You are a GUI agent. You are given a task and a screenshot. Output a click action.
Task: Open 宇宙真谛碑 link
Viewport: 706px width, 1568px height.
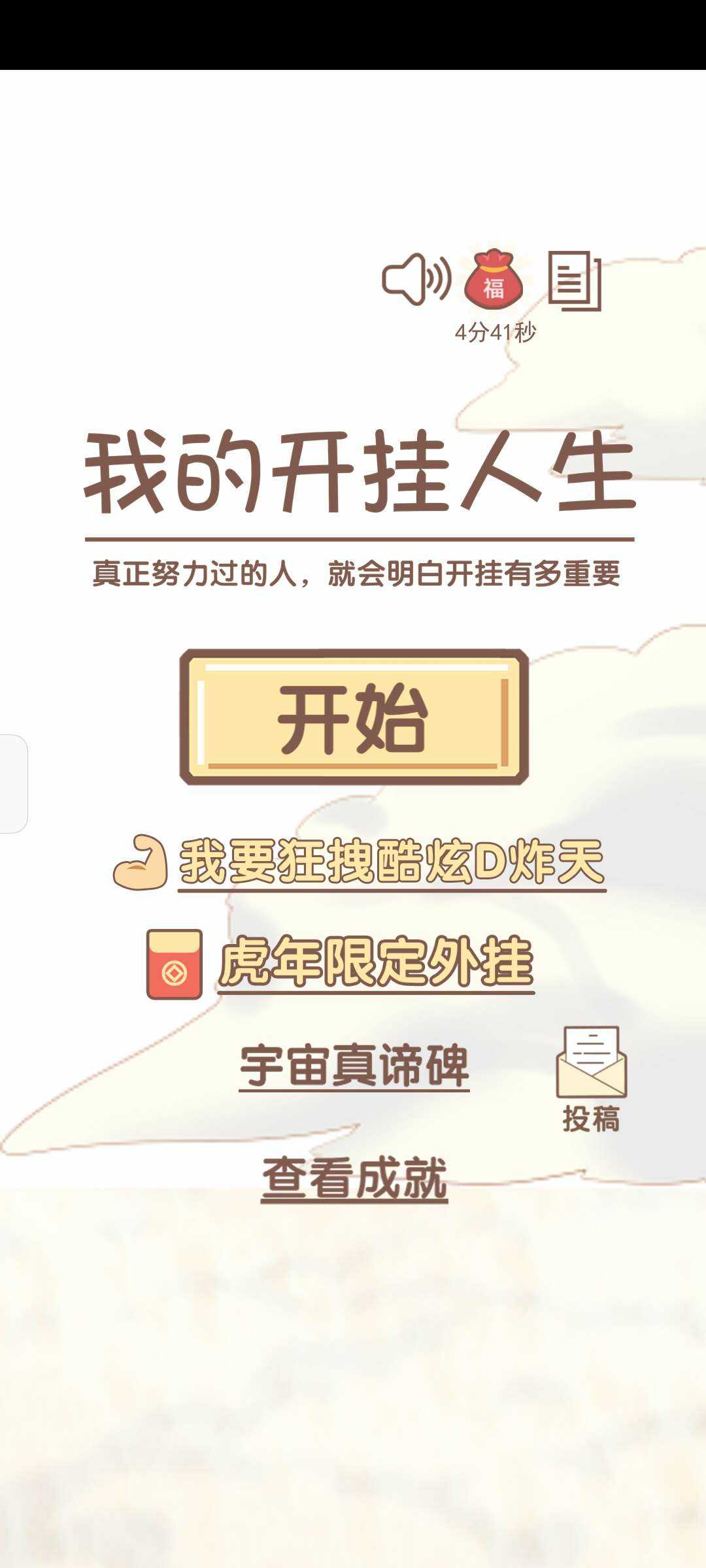click(x=354, y=1066)
